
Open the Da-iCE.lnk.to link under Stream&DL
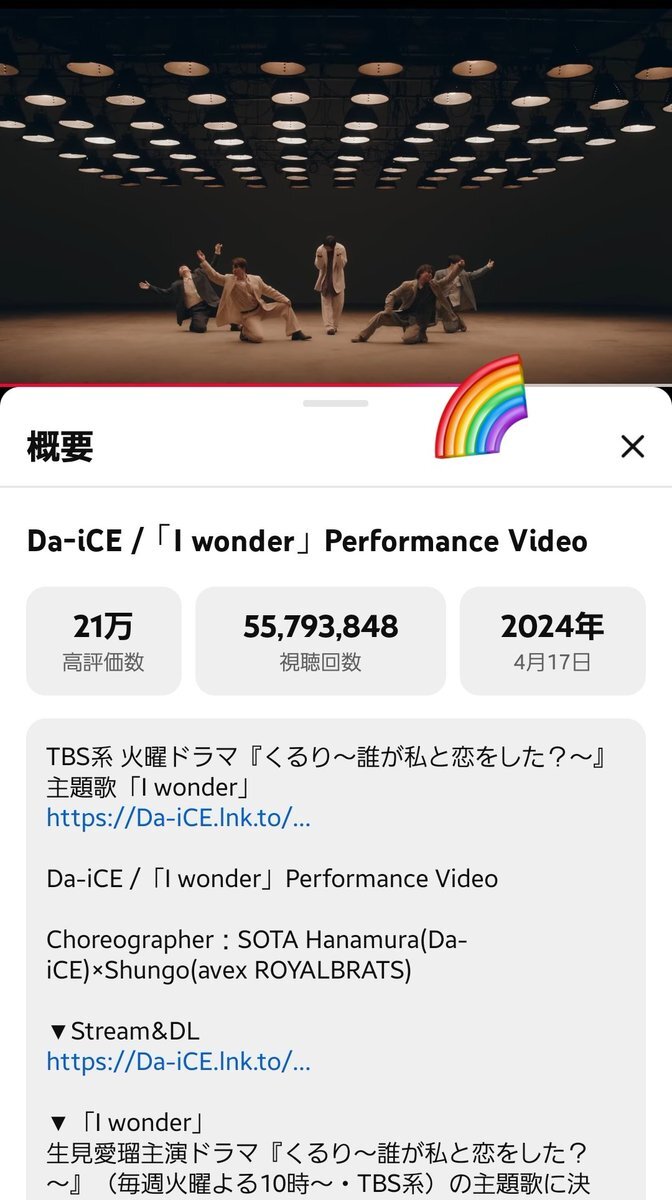point(178,1061)
